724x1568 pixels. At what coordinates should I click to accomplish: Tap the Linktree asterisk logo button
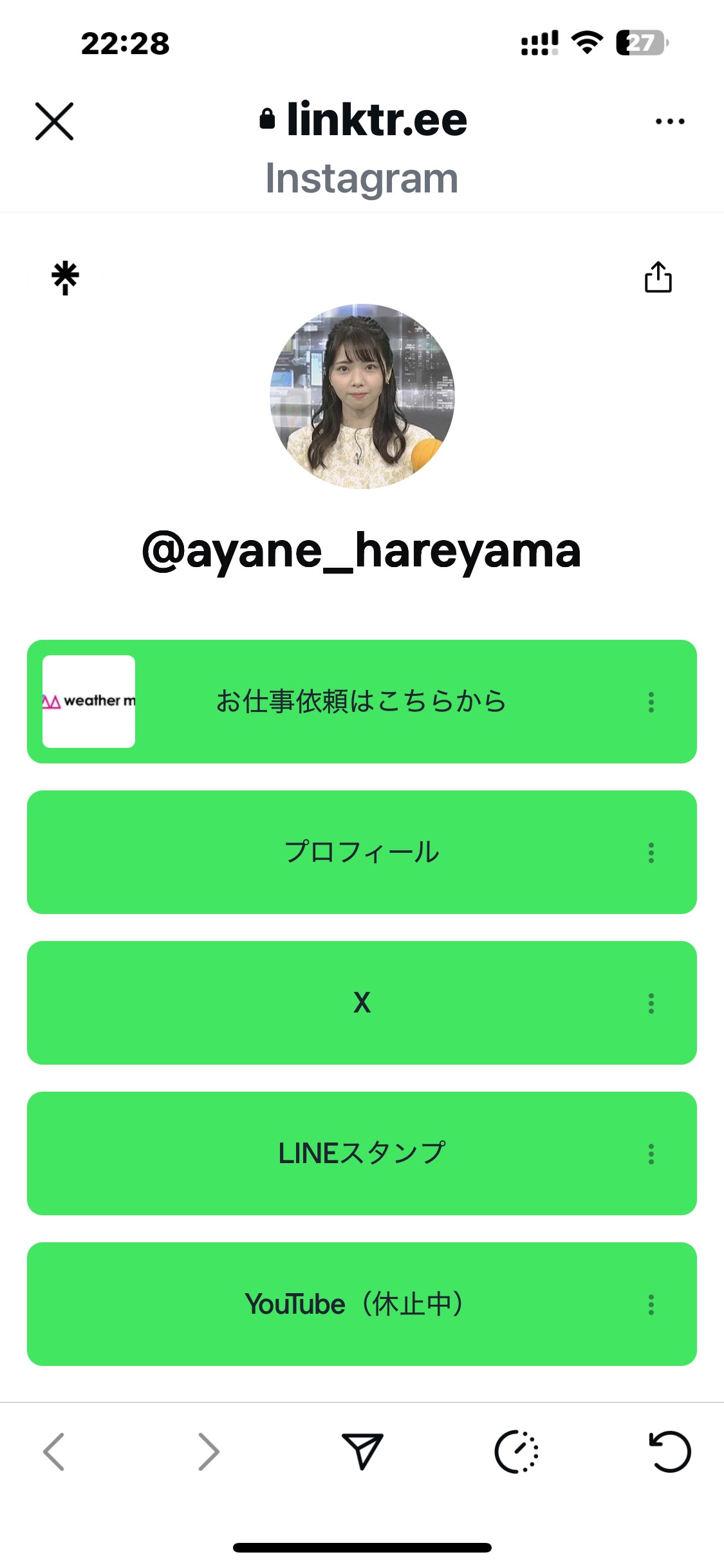(x=65, y=278)
